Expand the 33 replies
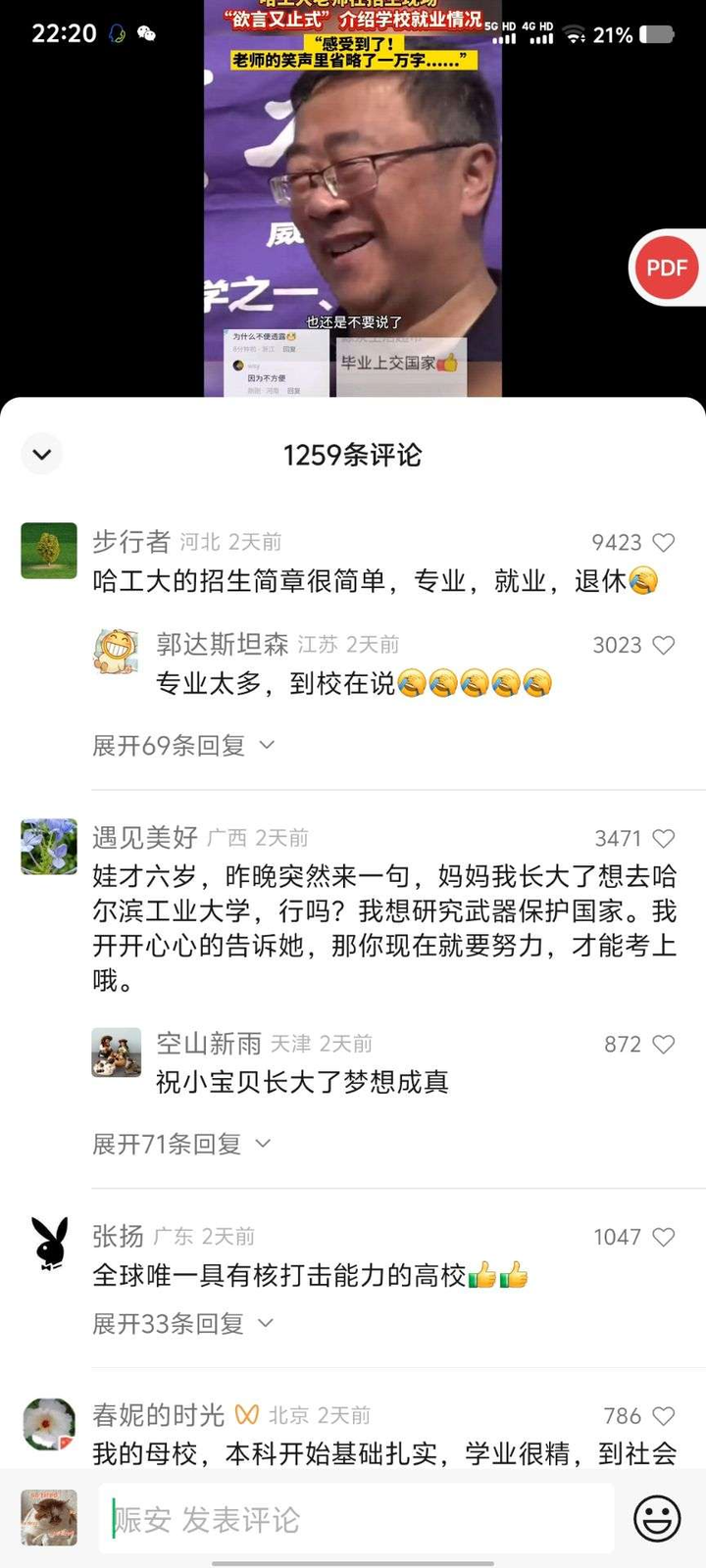This screenshot has height=1568, width=706. pyautogui.click(x=182, y=1324)
